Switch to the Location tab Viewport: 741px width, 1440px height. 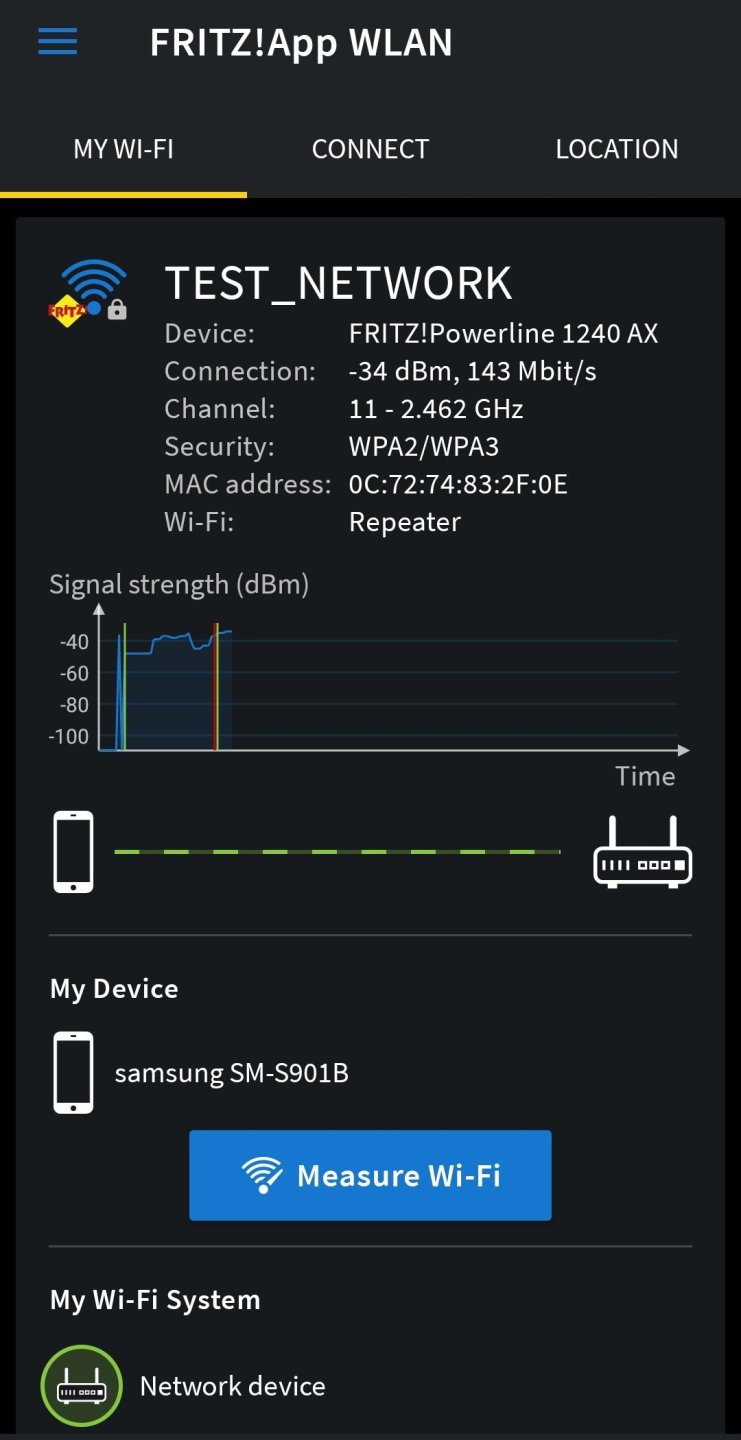click(616, 149)
